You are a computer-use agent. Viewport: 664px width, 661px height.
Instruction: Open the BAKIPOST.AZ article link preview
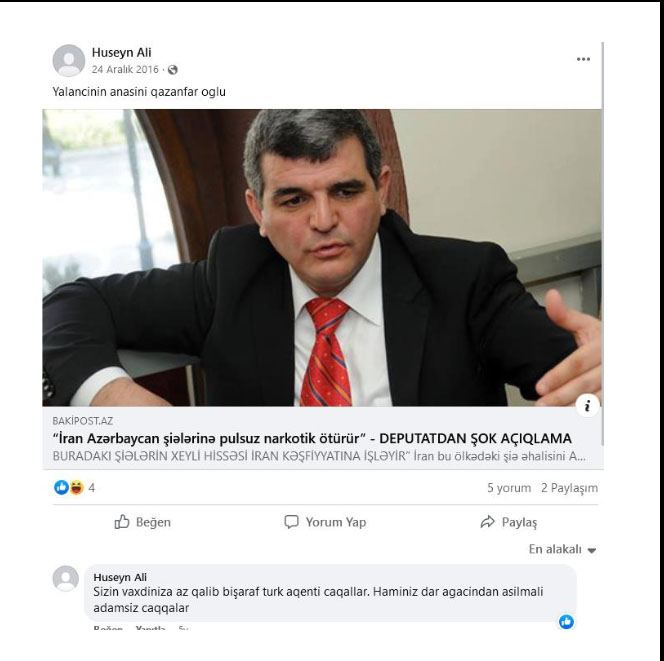(x=311, y=439)
